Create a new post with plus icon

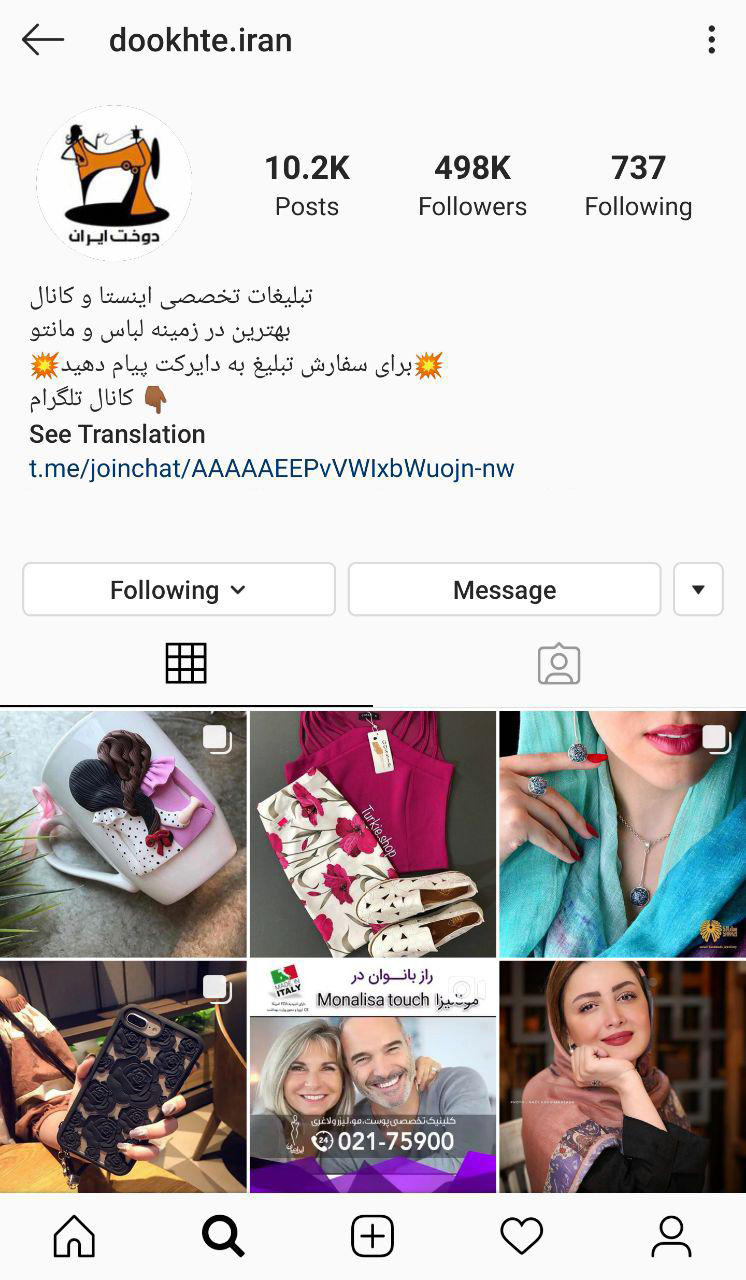[x=372, y=1237]
